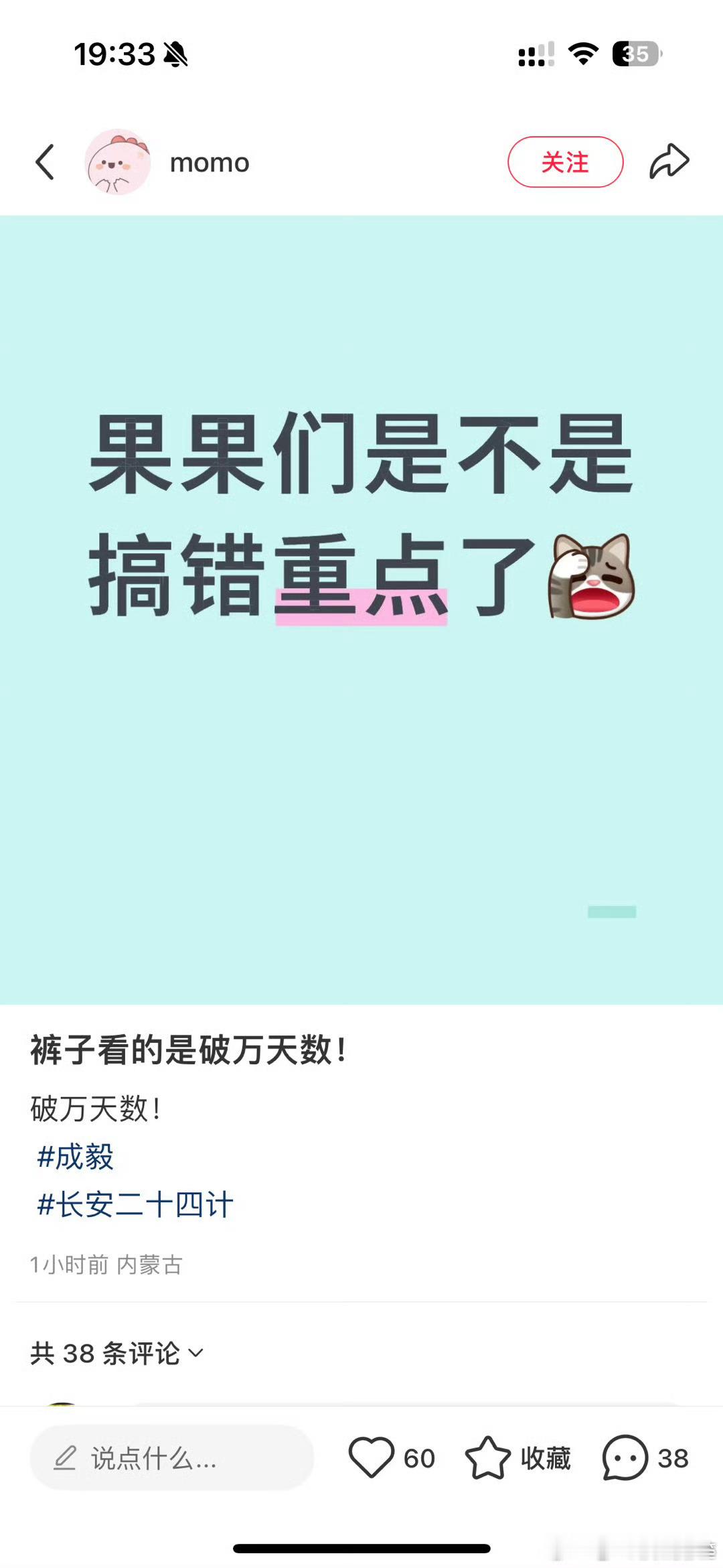This screenshot has width=723, height=1568.
Task: Tap the back arrow to exit the post
Action: pos(45,162)
